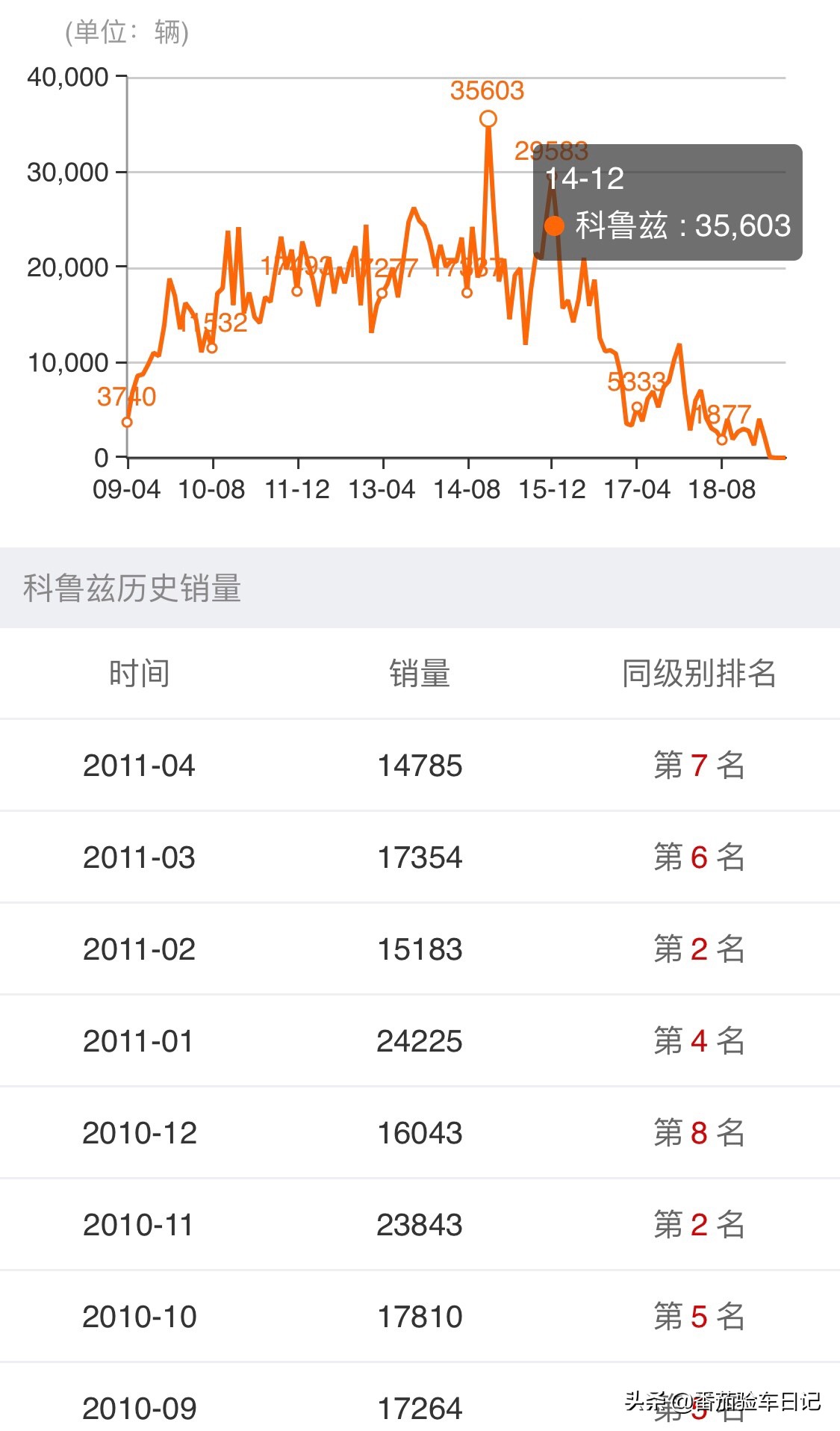Screen dimensions: 840x1431
Task: Select the 销量 column header
Action: 420,672
